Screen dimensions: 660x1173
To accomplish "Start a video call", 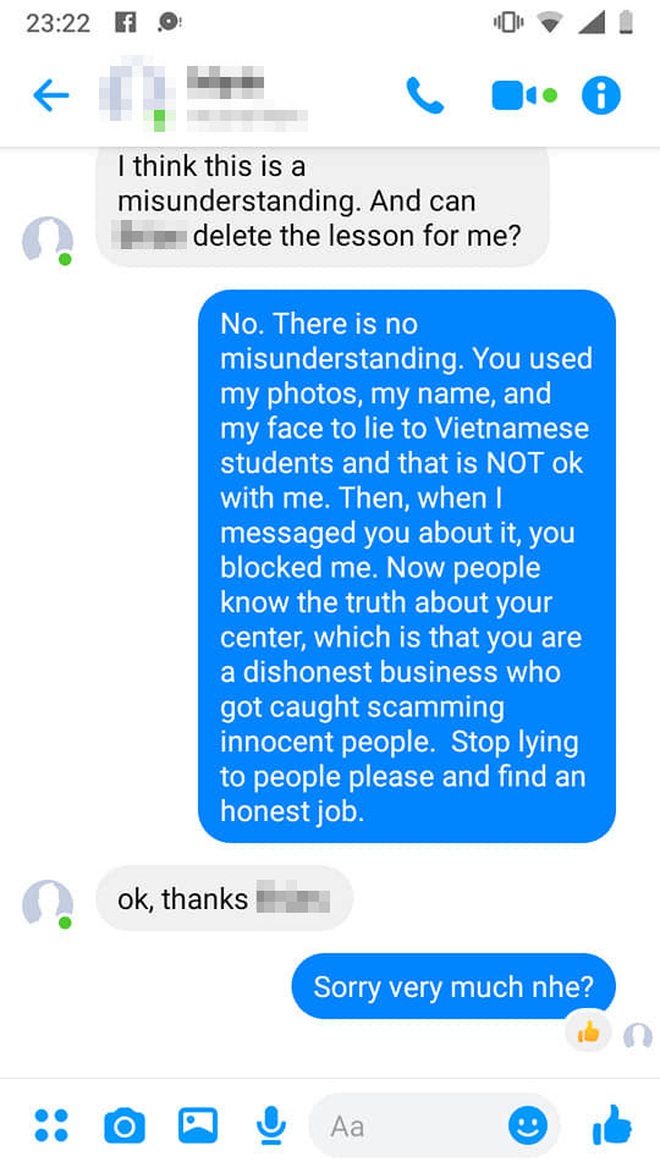I will 522,96.
